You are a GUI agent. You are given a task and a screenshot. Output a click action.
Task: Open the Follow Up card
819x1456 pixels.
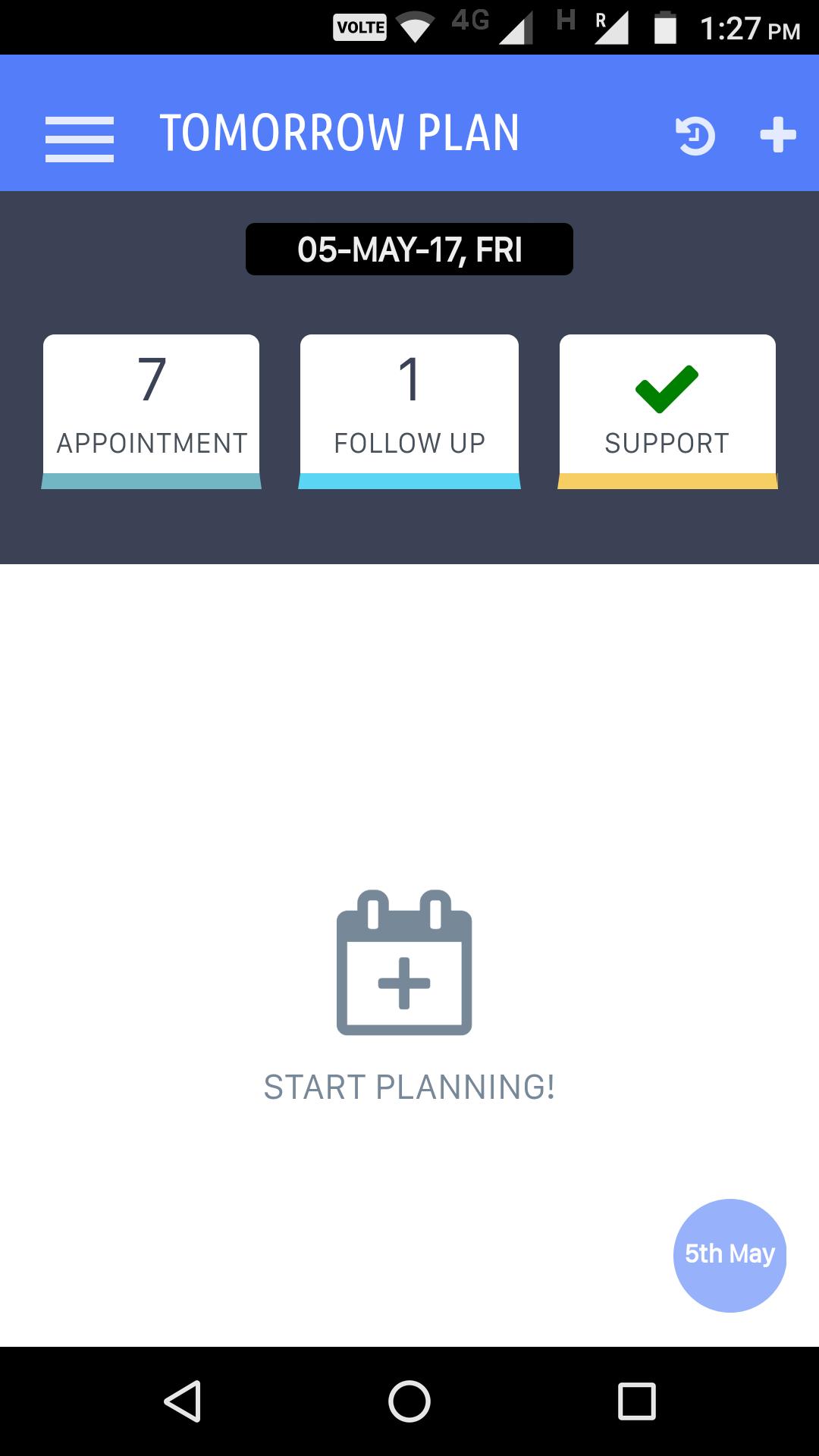tap(409, 410)
